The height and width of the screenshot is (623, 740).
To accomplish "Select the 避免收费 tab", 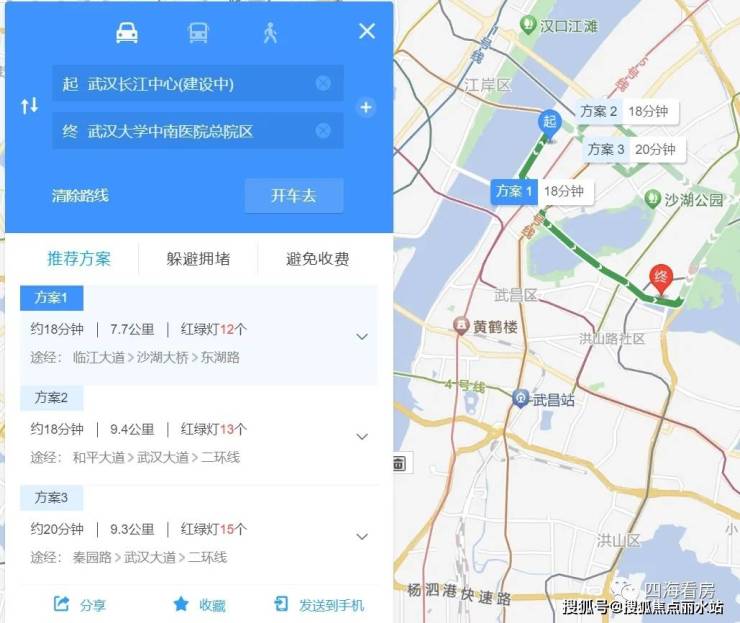I will pos(317,259).
